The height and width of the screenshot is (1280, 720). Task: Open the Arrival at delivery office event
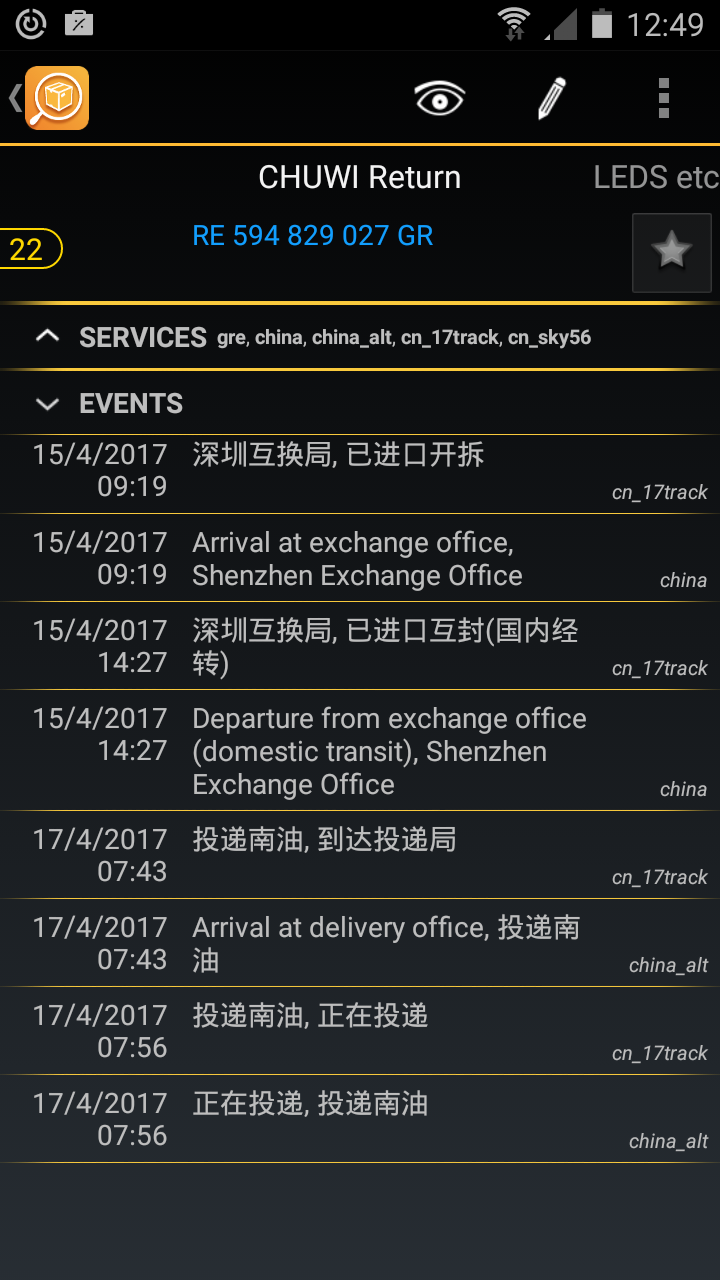360,943
